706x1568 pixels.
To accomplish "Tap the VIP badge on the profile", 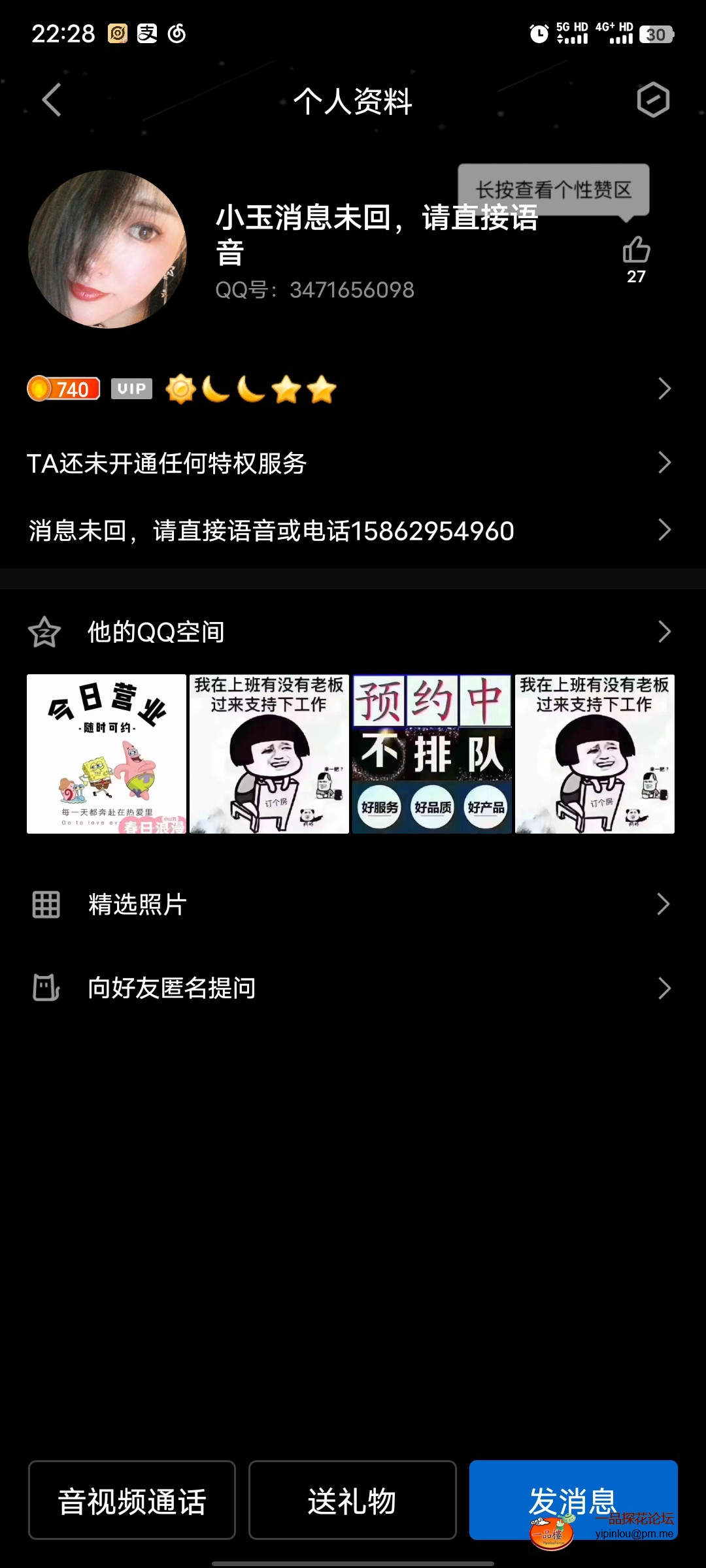I will click(x=131, y=389).
